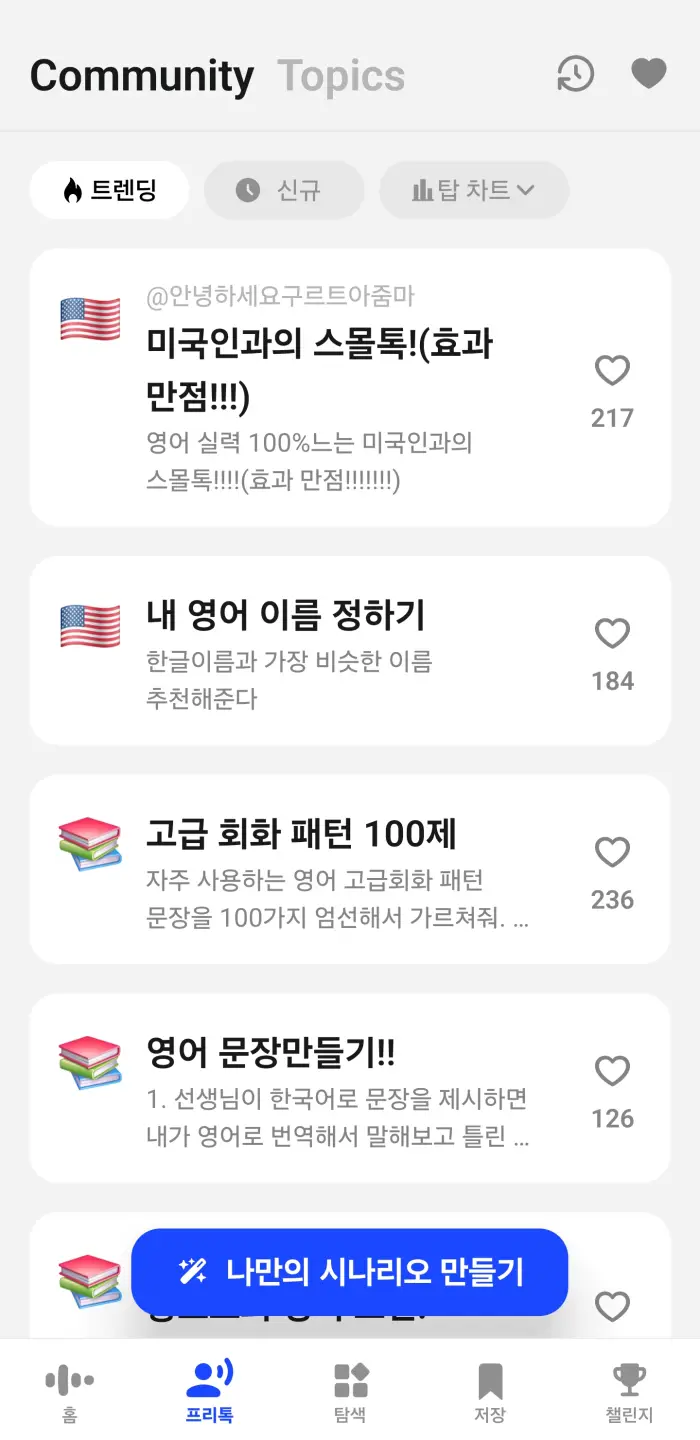Select the 신규 filter chip

[284, 190]
